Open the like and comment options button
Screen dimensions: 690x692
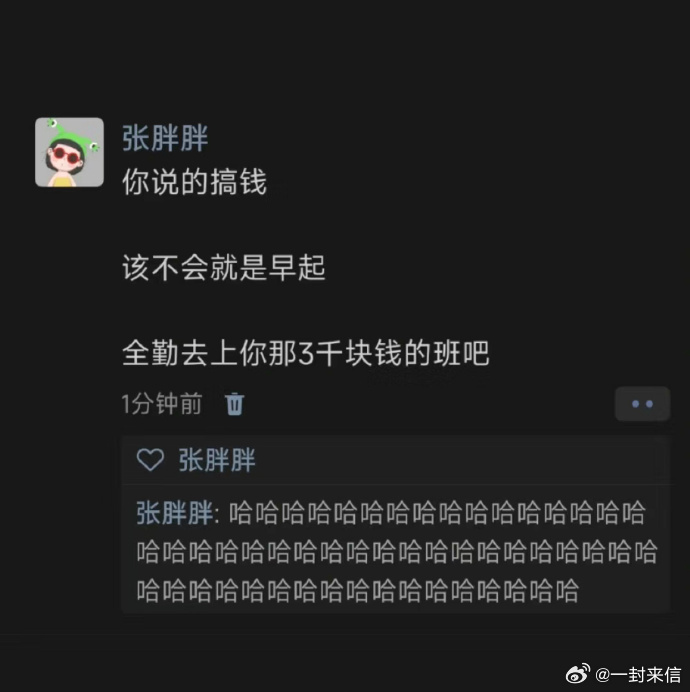tap(641, 404)
